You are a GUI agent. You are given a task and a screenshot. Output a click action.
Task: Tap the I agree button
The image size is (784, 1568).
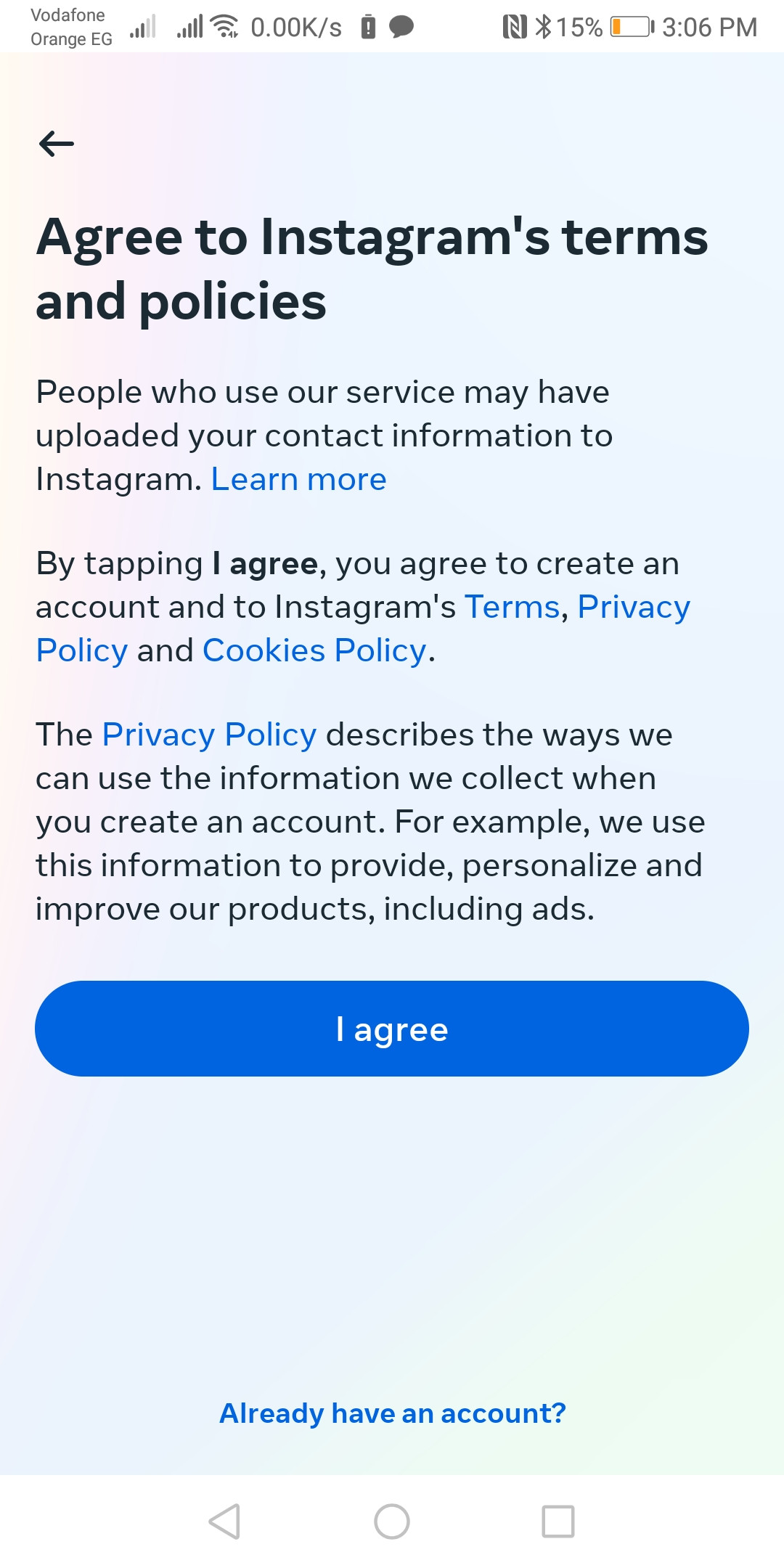(392, 1029)
